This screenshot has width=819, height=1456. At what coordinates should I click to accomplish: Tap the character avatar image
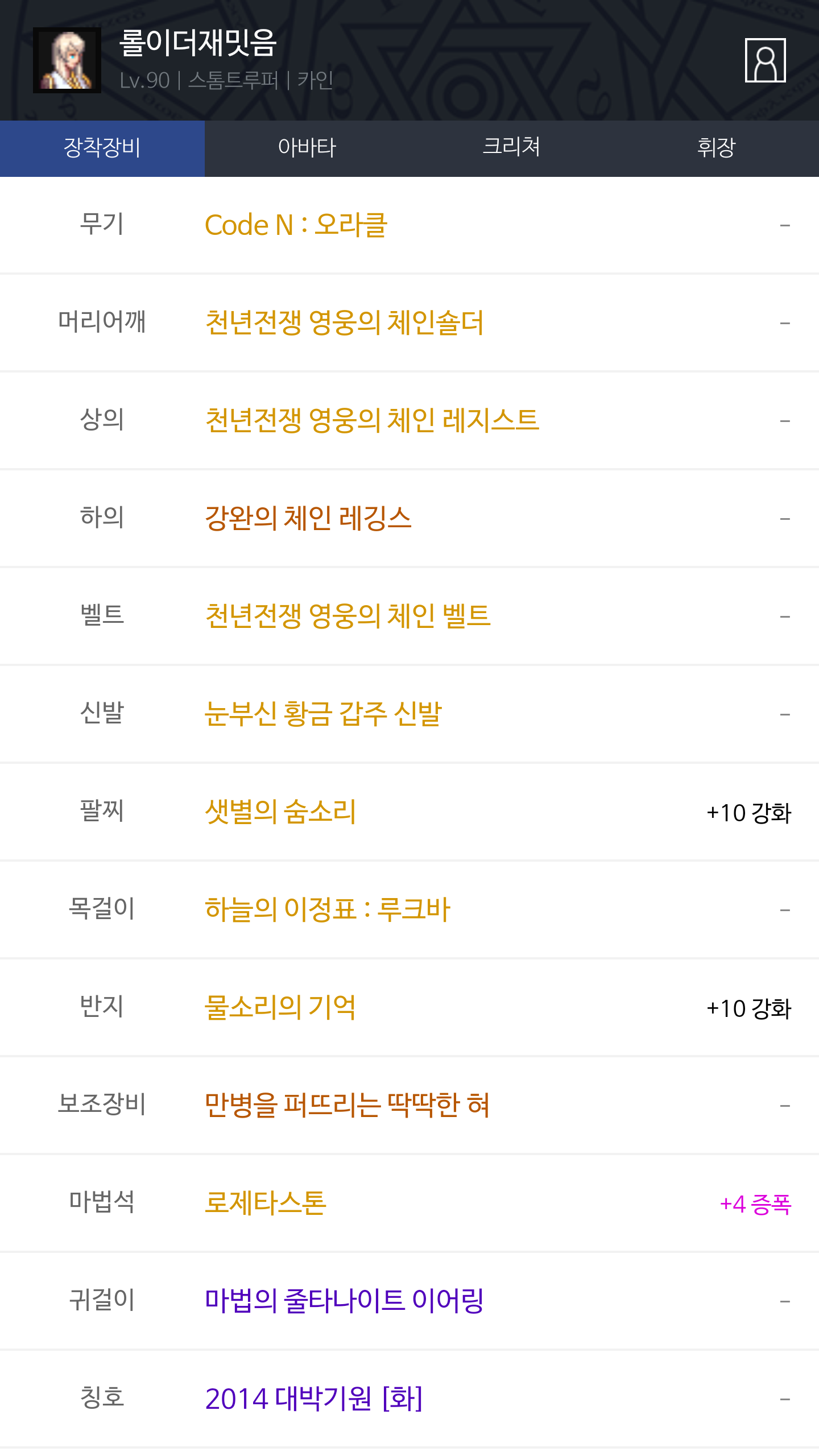[67, 60]
